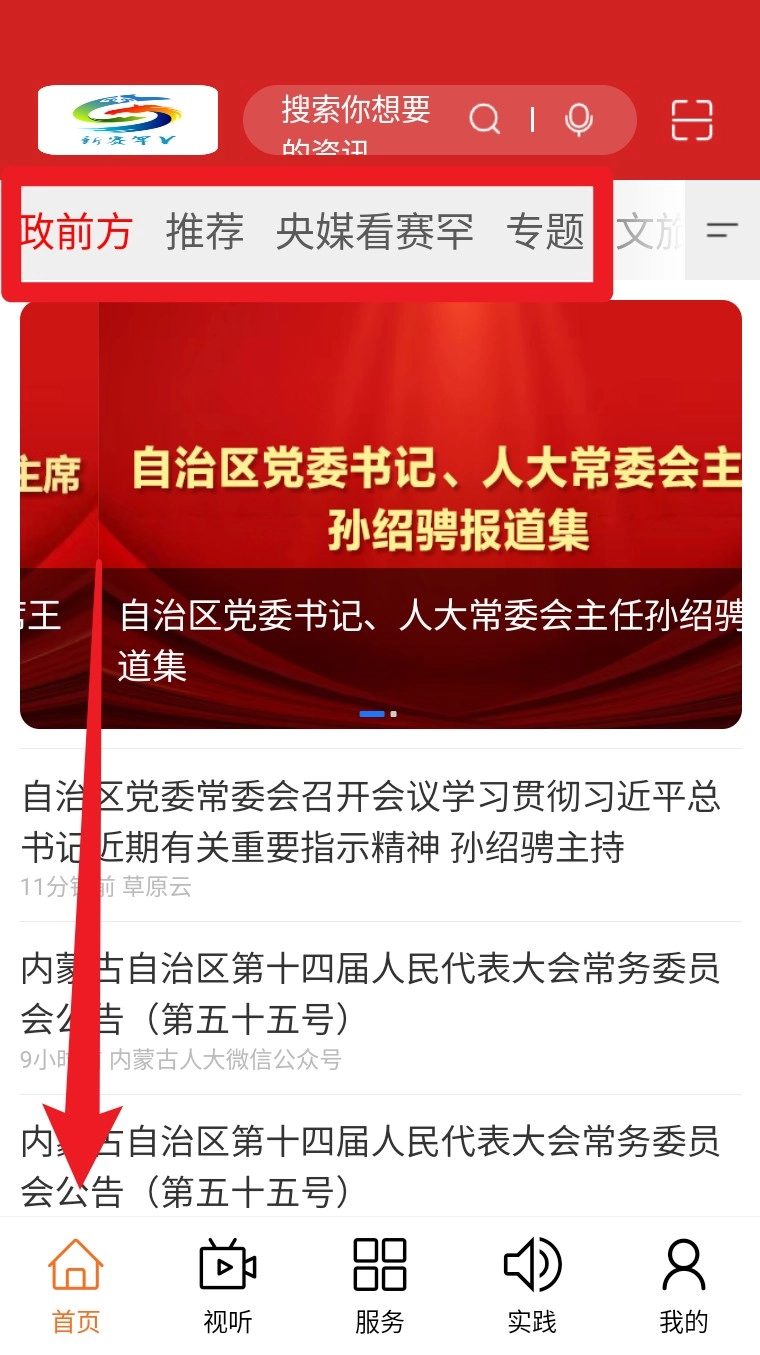
Task: Open the QR scan icon
Action: [x=691, y=120]
